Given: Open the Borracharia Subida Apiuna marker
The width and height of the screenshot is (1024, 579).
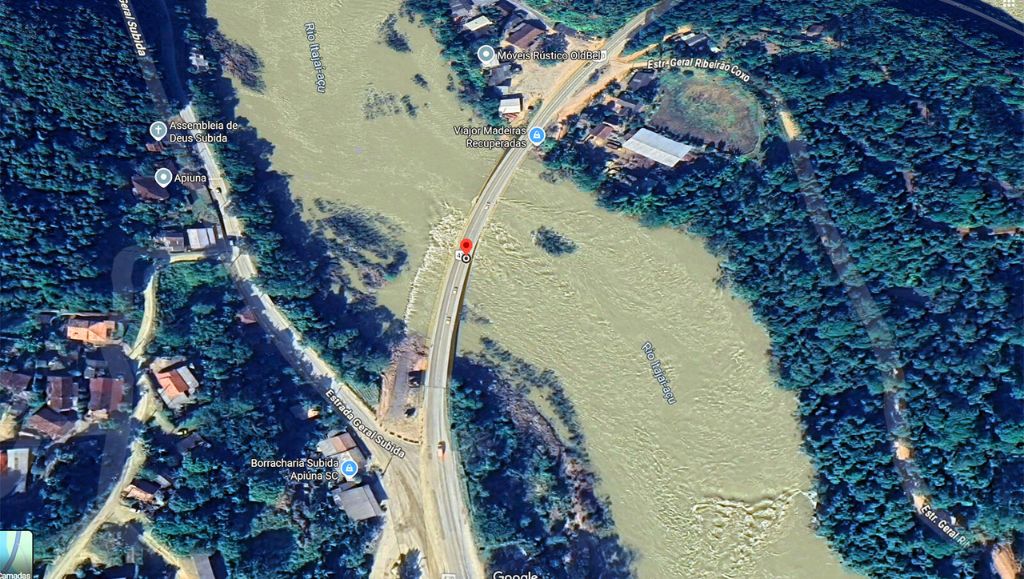Looking at the screenshot, I should 349,467.
